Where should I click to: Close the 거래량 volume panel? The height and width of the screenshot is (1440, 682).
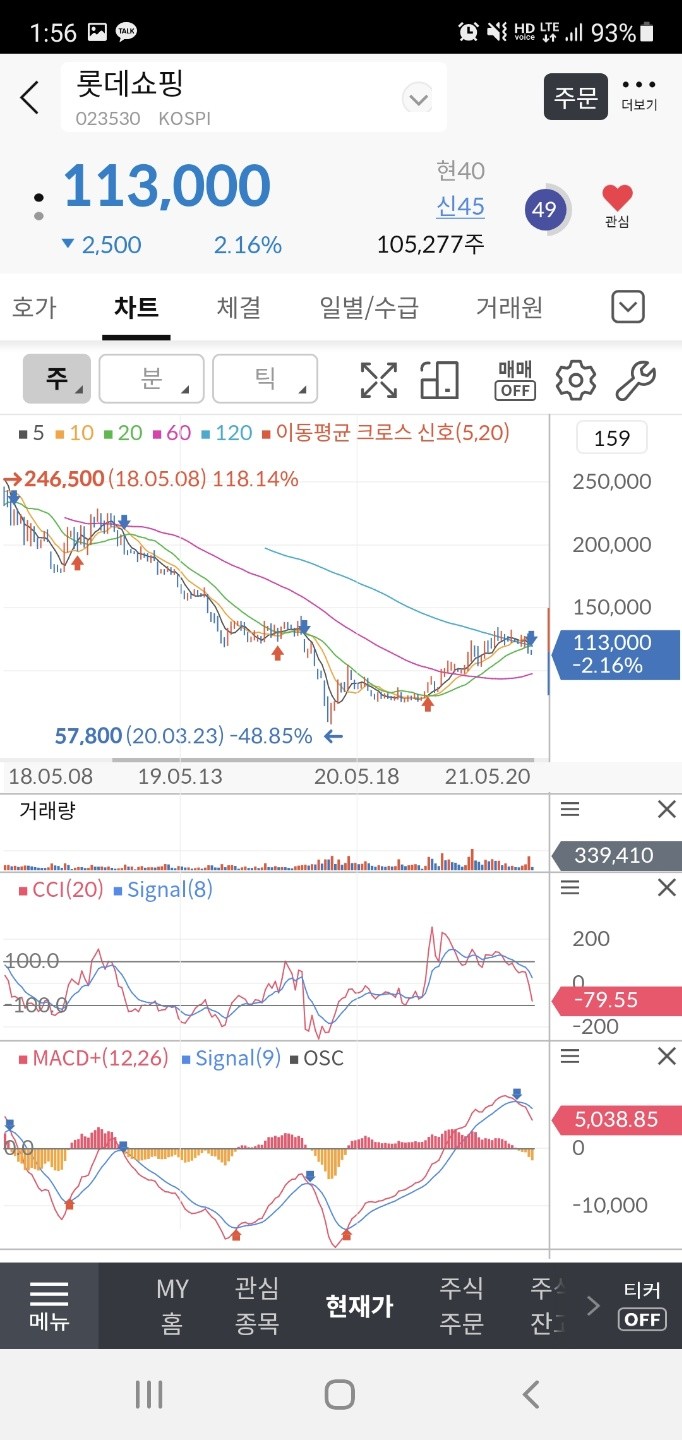(x=666, y=810)
